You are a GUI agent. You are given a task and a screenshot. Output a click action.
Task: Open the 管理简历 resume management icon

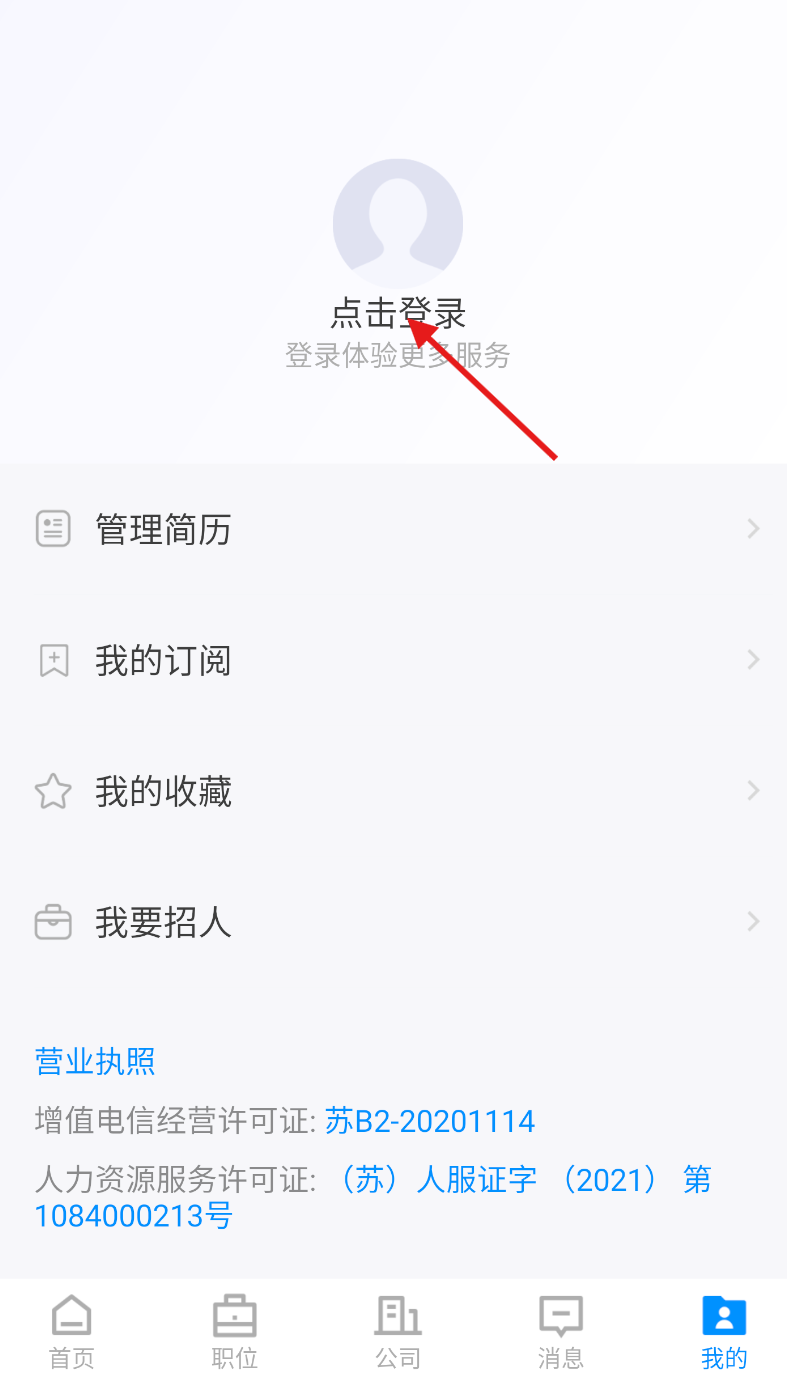(x=53, y=529)
